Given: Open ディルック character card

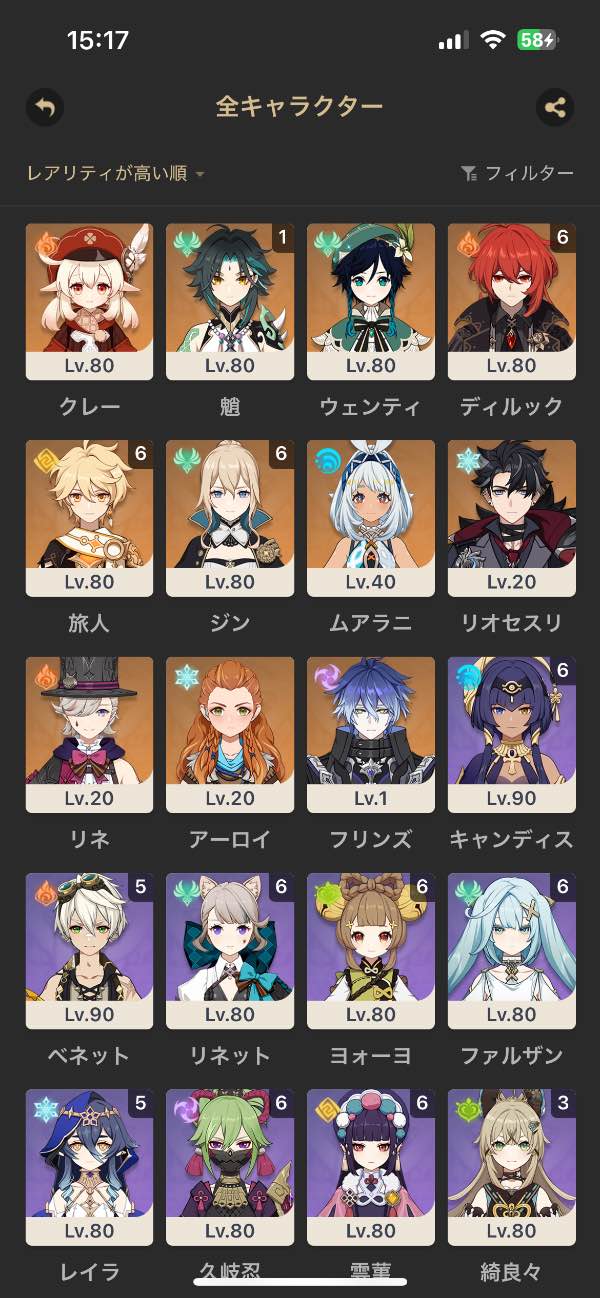Looking at the screenshot, I should pyautogui.click(x=512, y=300).
